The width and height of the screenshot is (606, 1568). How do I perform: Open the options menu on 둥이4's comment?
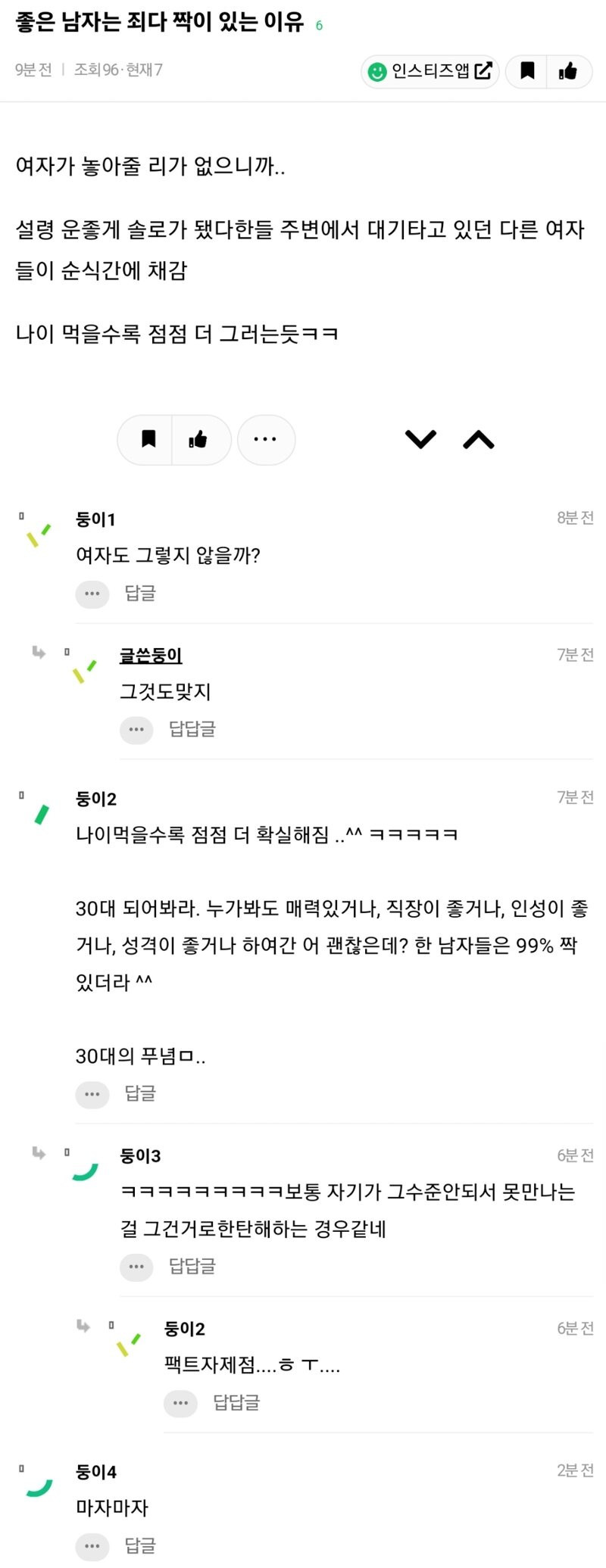(x=92, y=1547)
